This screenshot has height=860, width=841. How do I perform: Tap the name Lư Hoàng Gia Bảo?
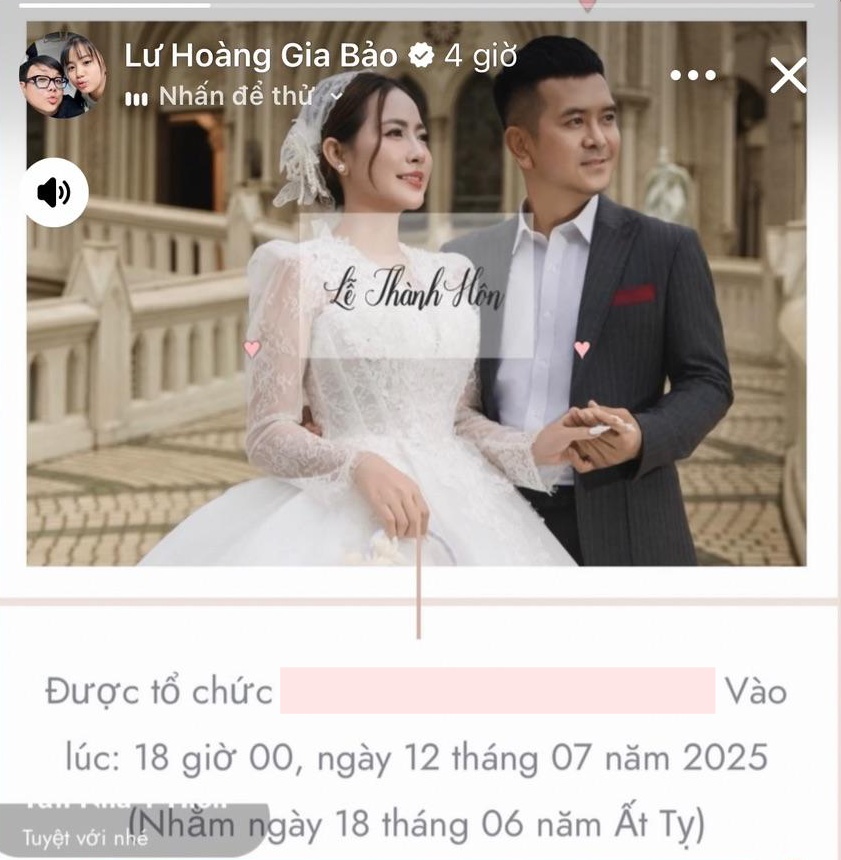click(260, 56)
